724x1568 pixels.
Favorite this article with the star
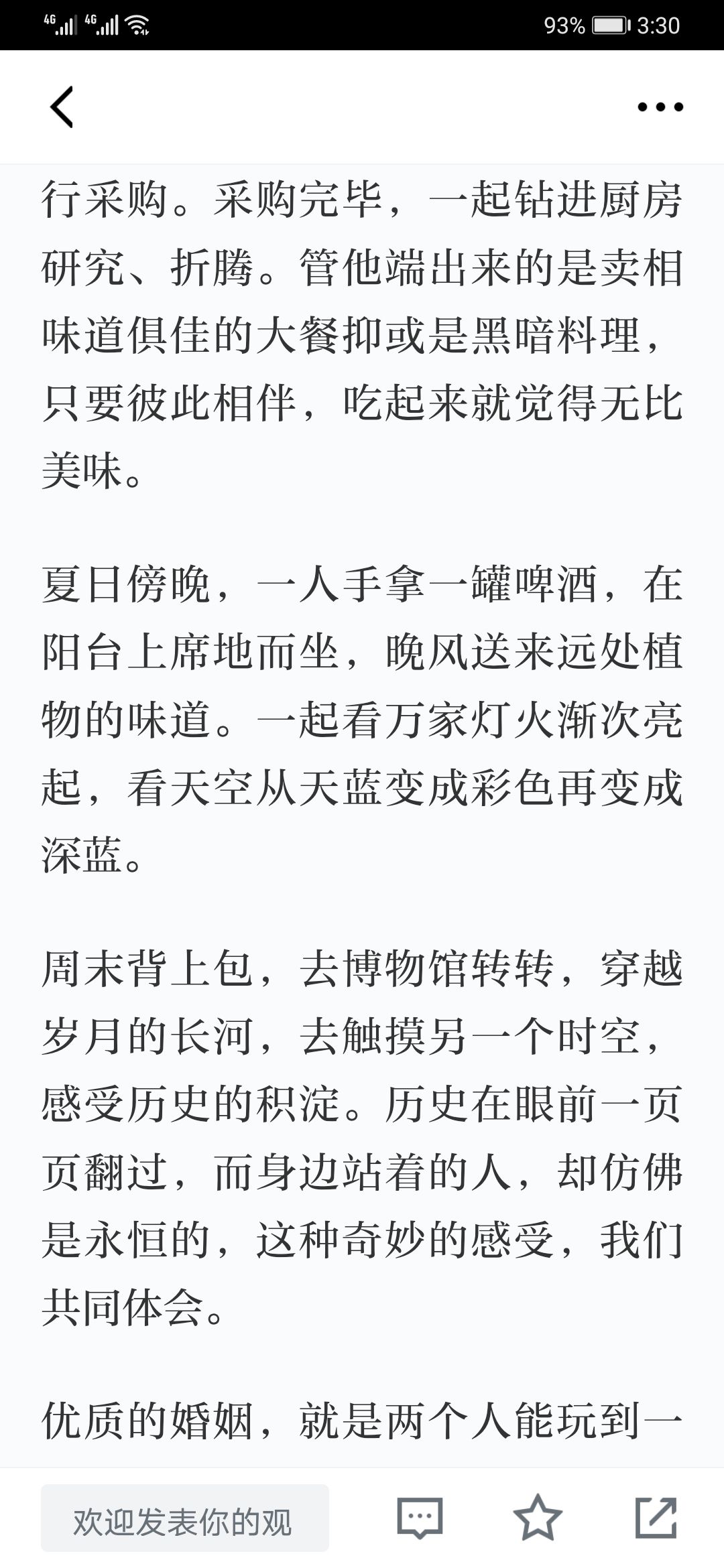coord(538,1517)
